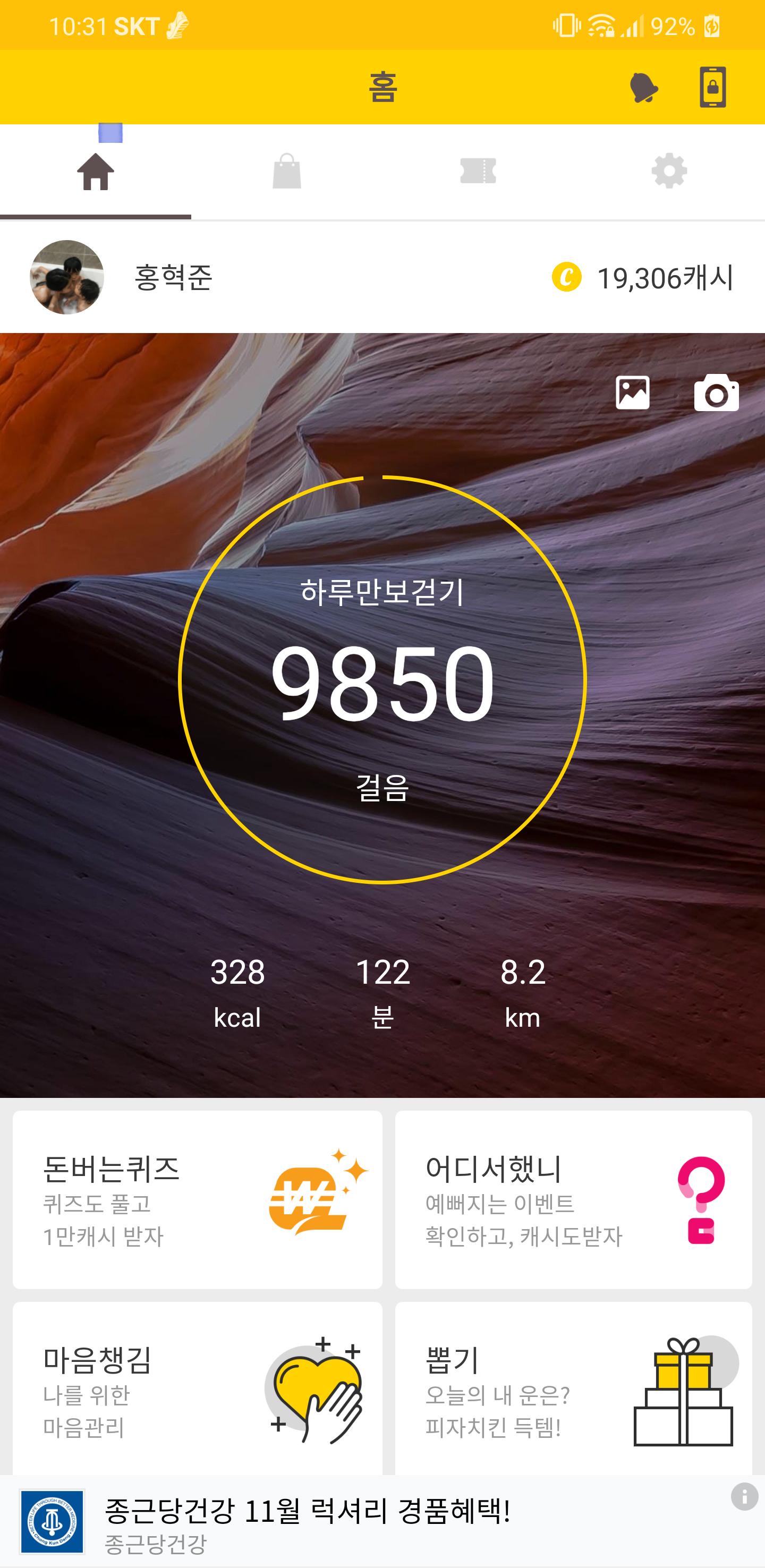
Task: Open the camera icon
Action: pyautogui.click(x=716, y=393)
